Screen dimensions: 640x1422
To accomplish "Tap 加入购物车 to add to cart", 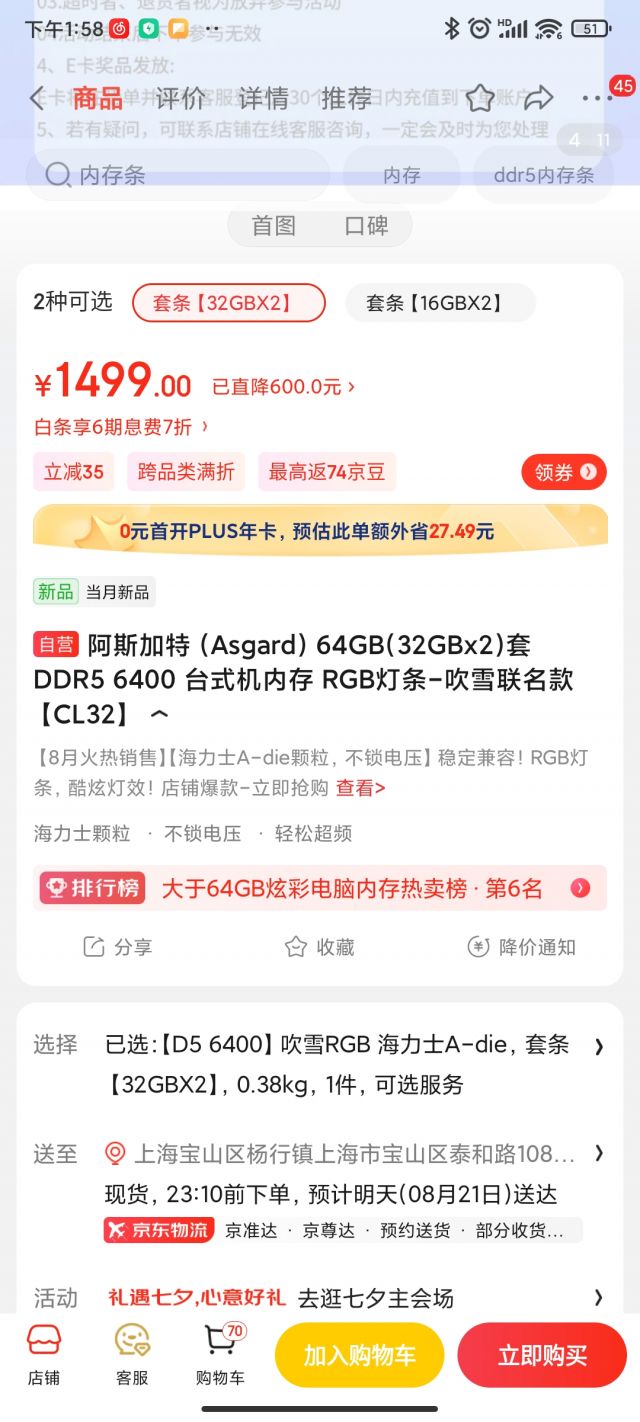I will point(360,1356).
